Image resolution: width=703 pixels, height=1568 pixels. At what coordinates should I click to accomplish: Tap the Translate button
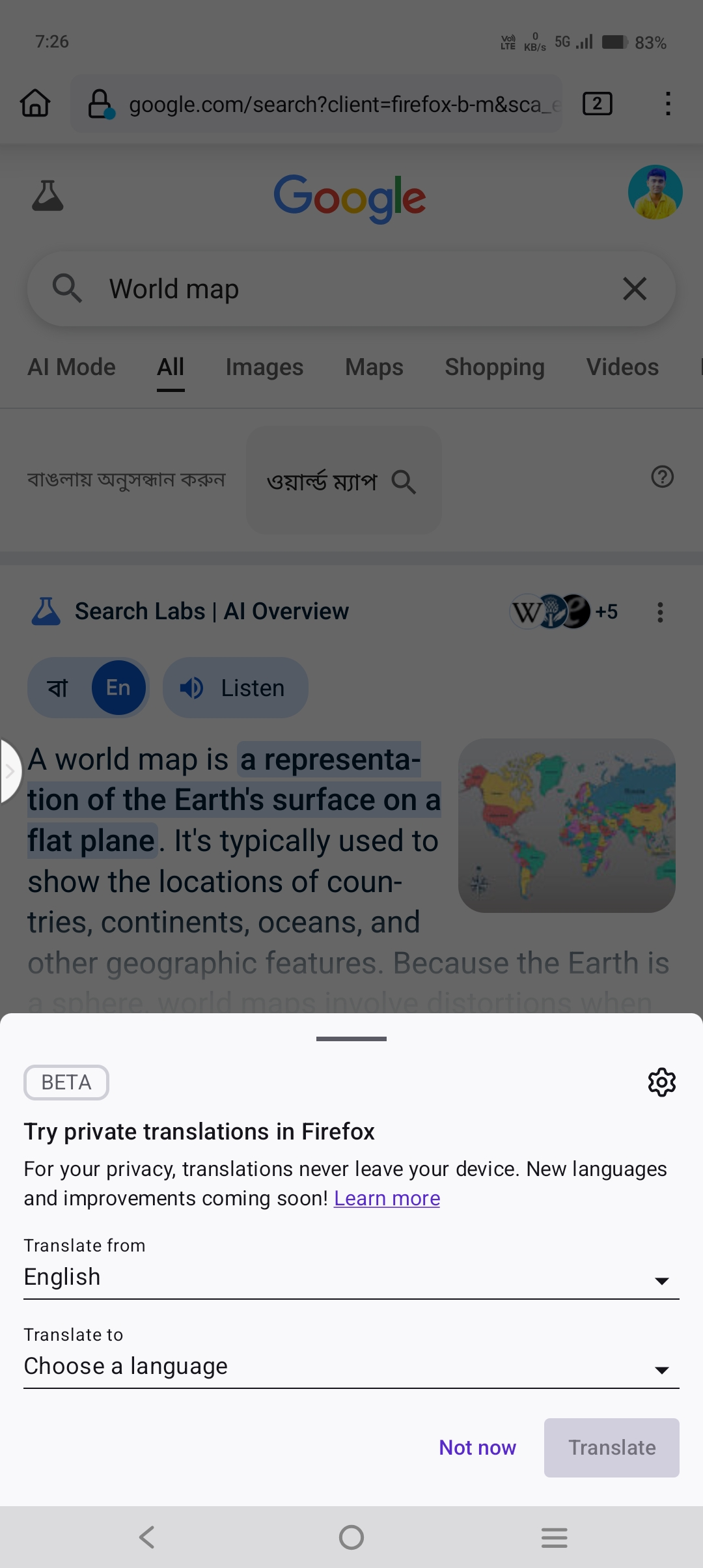click(612, 1448)
